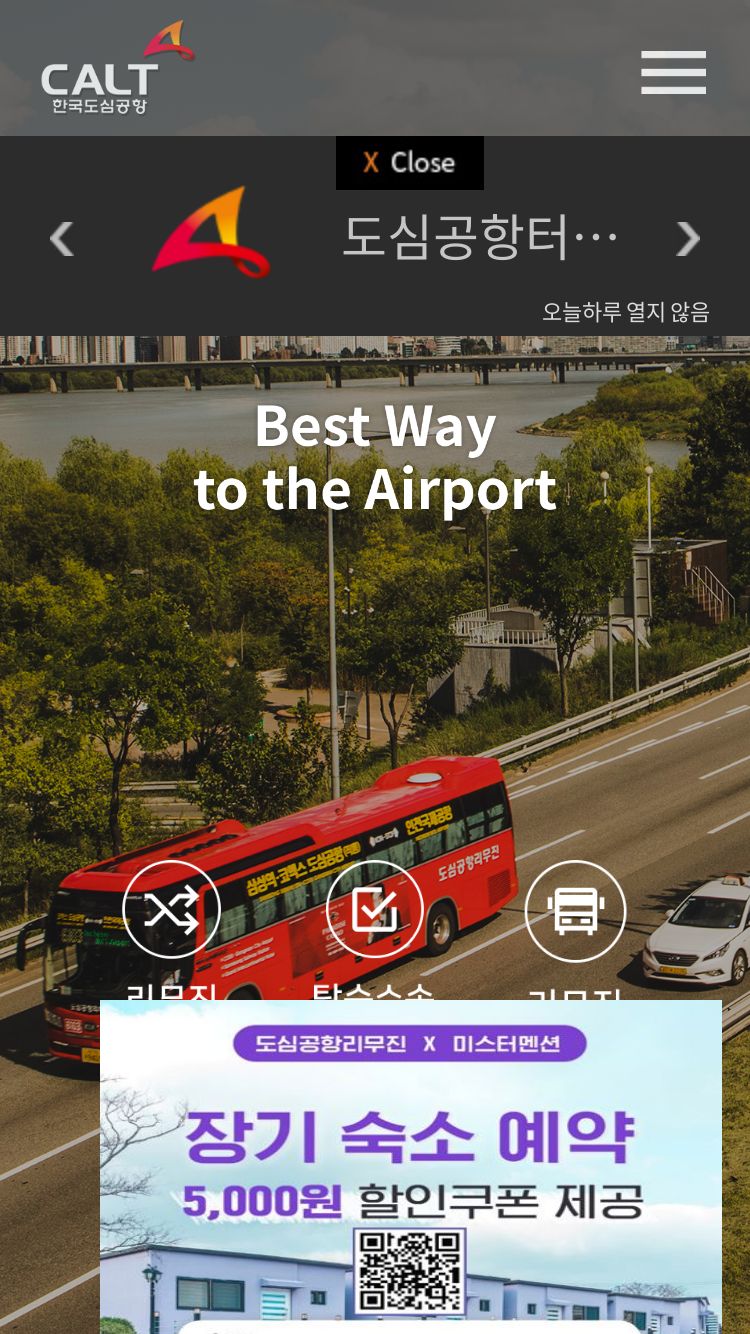The width and height of the screenshot is (750, 1334).
Task: Select 오늘하루 열지 않음 option
Action: (626, 312)
